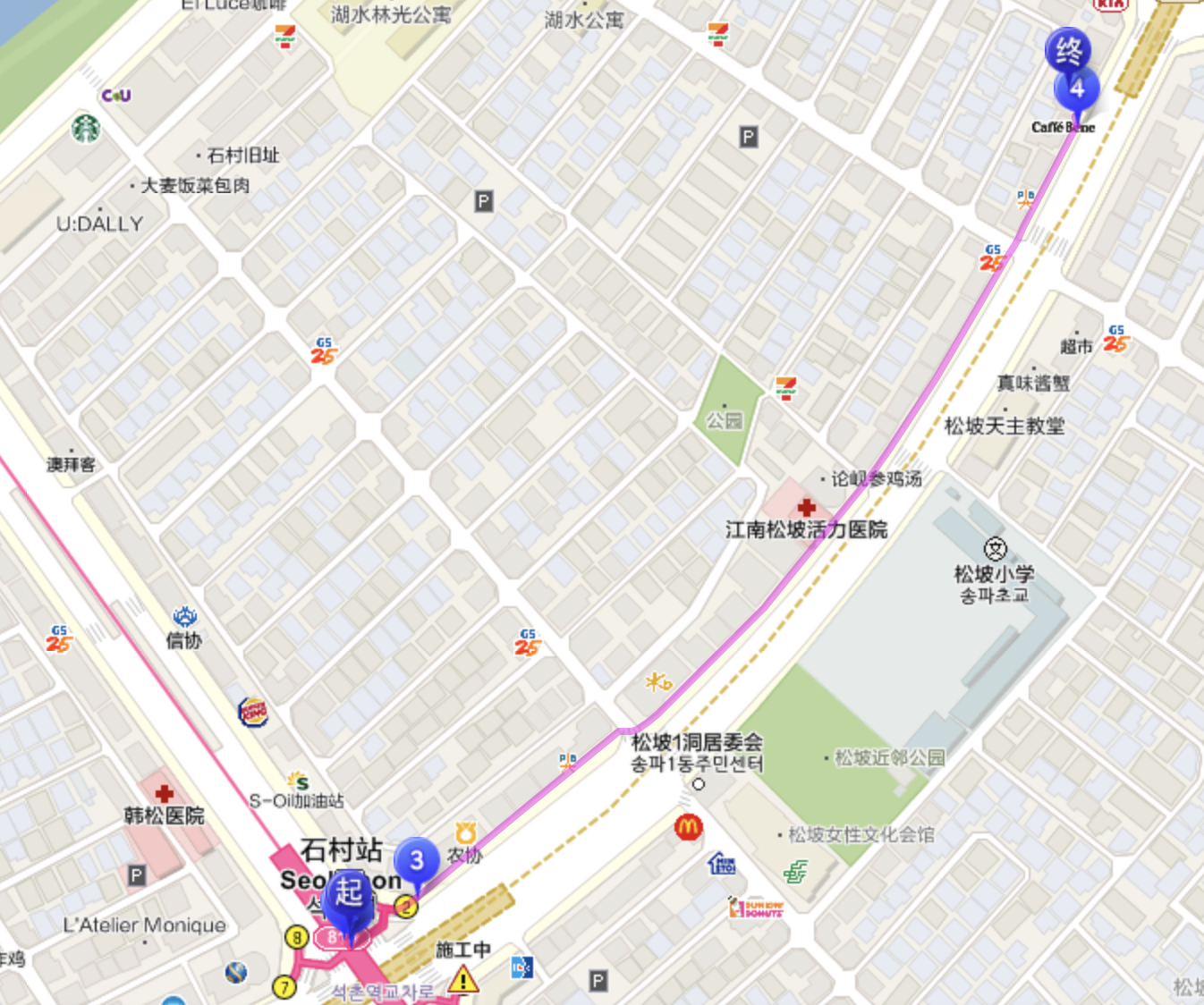This screenshot has width=1204, height=1005.
Task: Open 韩松医院 hospital marker
Action: pos(164,794)
